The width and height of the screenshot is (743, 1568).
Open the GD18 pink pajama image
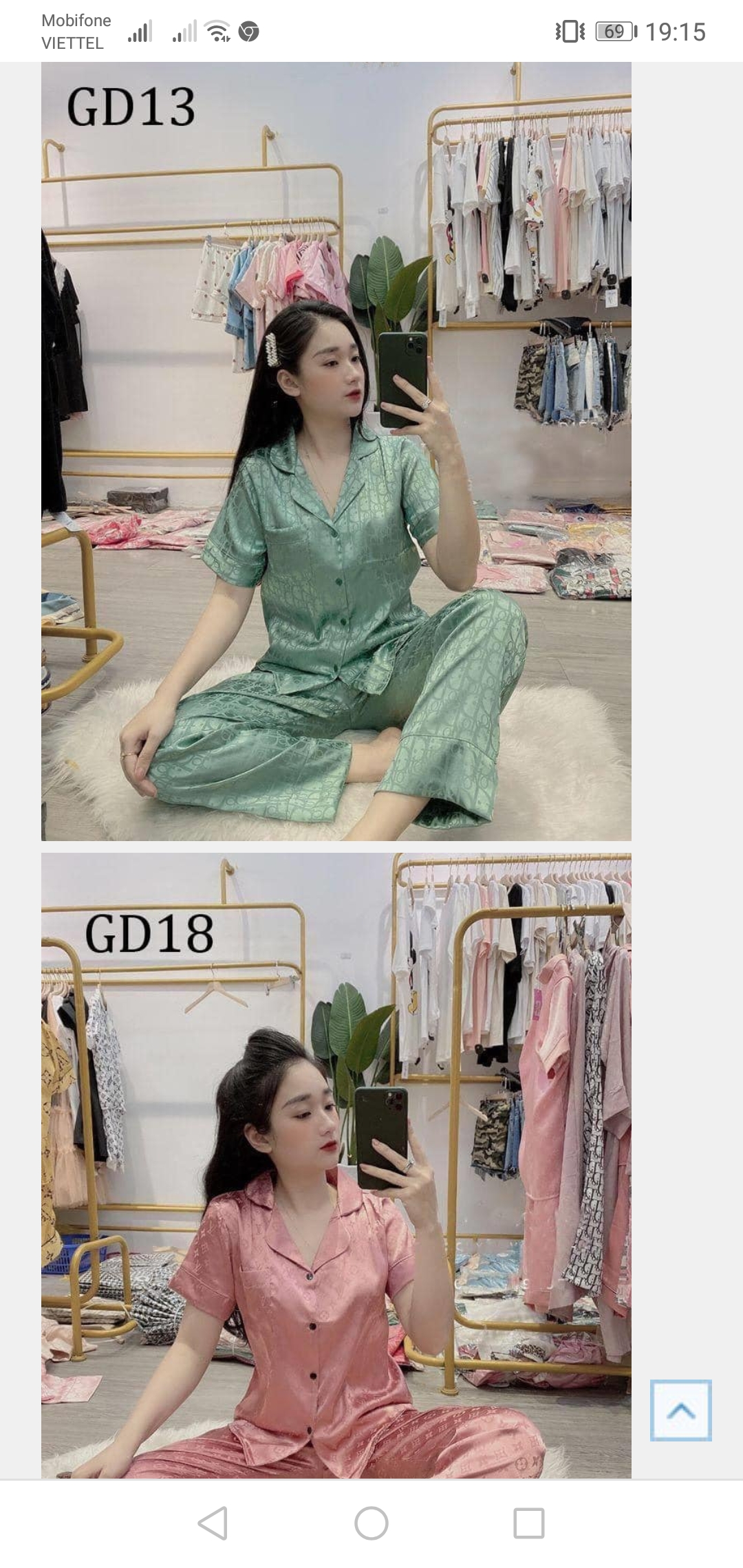click(x=336, y=1165)
